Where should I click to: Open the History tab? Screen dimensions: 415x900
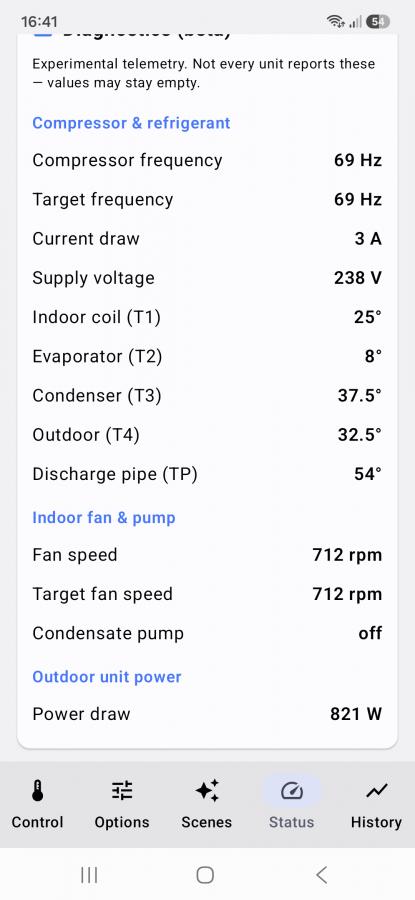pos(376,805)
